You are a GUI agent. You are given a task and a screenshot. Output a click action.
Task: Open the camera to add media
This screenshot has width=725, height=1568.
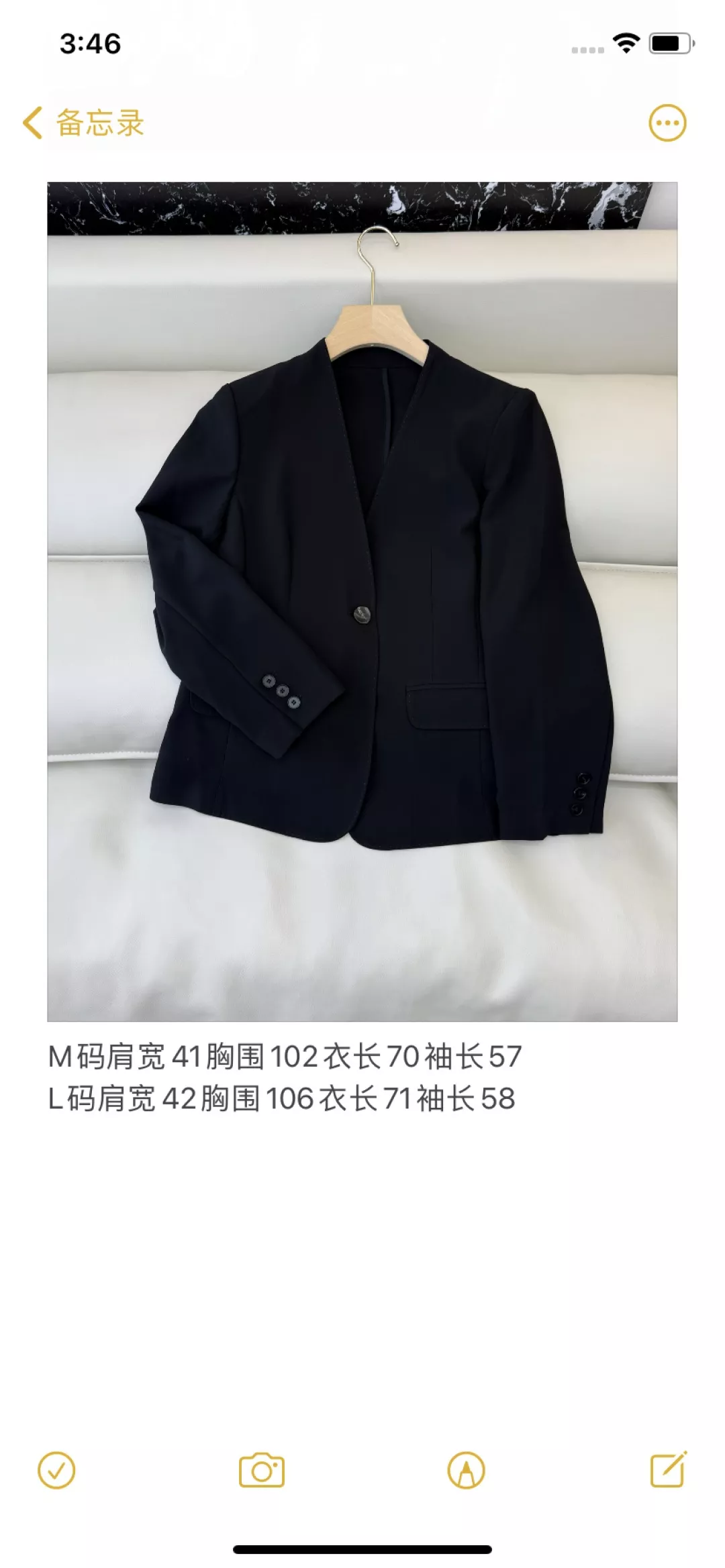pyautogui.click(x=262, y=1471)
